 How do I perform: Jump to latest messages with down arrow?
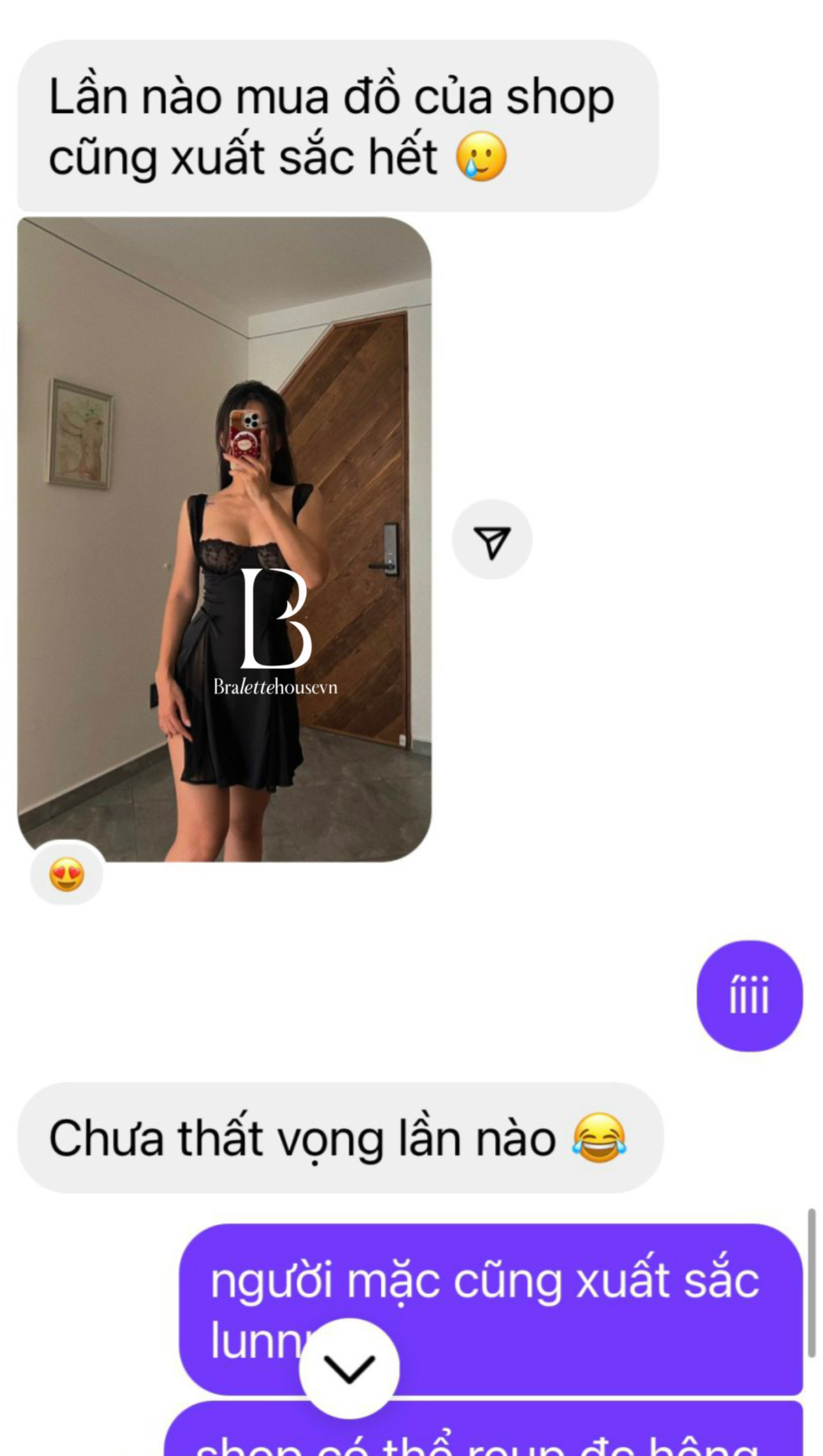pos(349,1368)
